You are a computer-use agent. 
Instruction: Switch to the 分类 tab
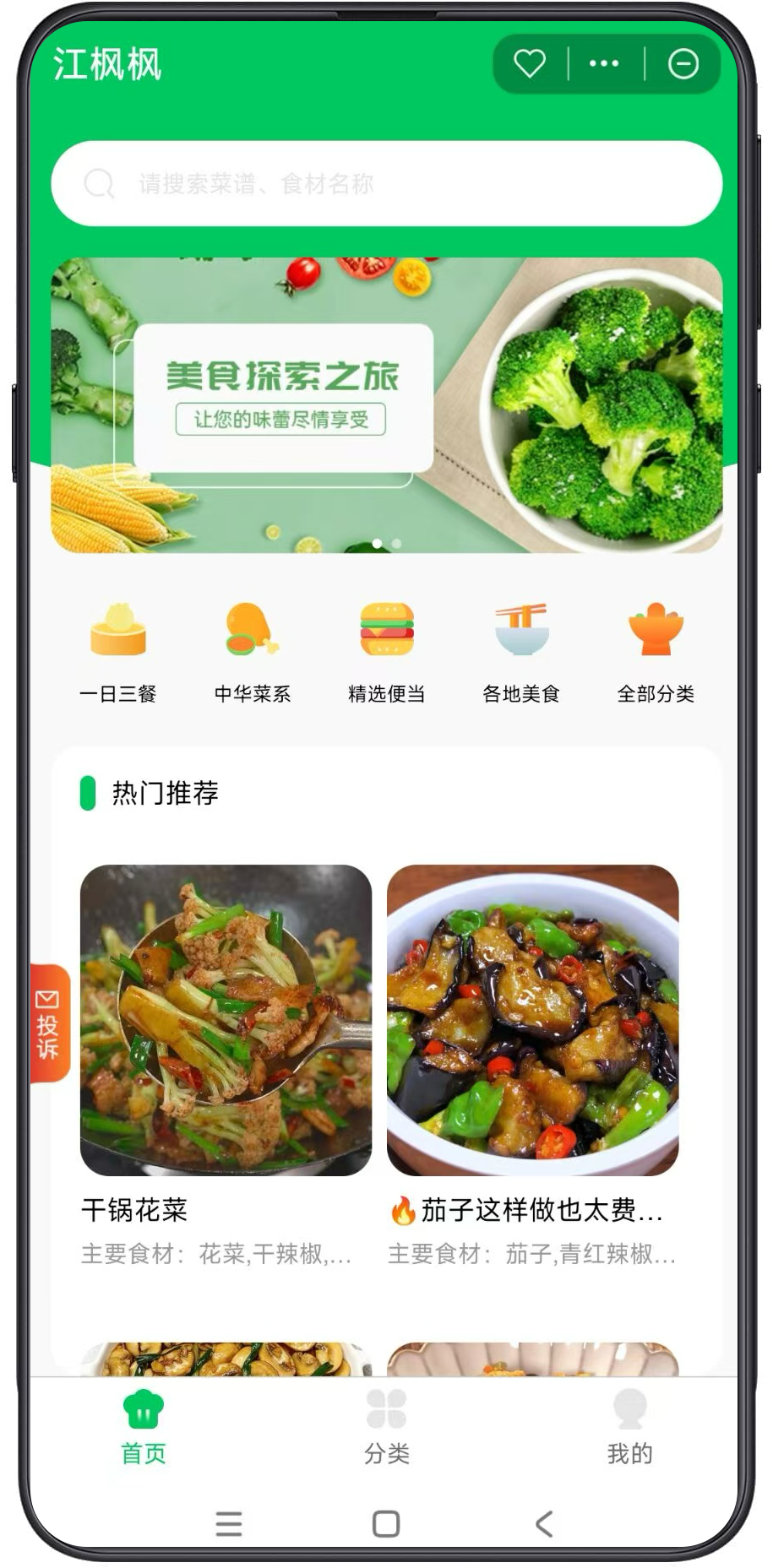click(387, 1427)
